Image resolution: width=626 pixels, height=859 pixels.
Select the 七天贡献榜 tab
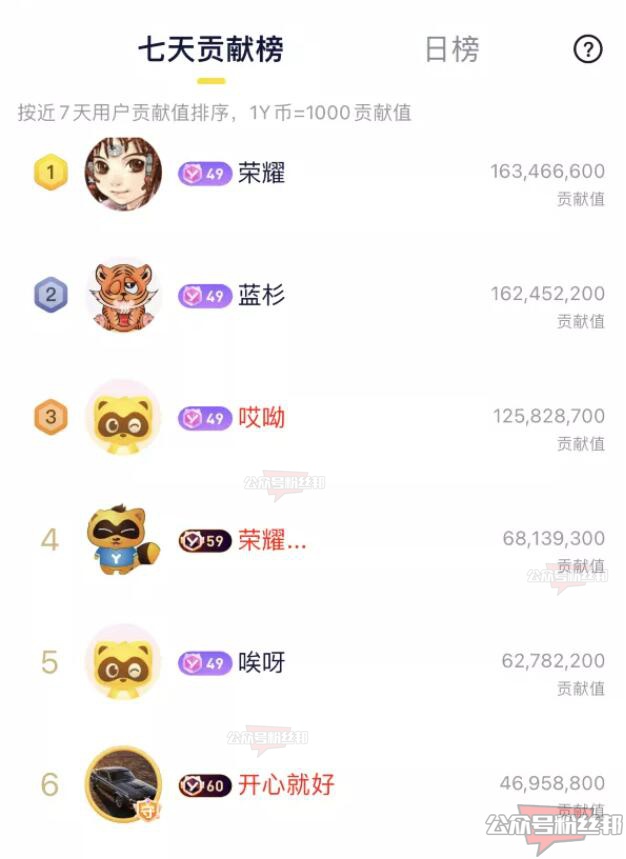coord(210,49)
